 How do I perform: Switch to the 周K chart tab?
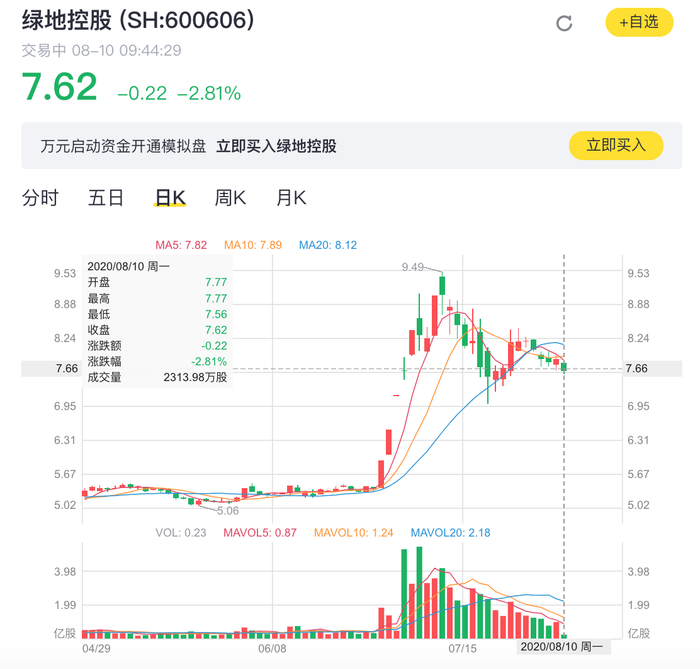tap(230, 198)
